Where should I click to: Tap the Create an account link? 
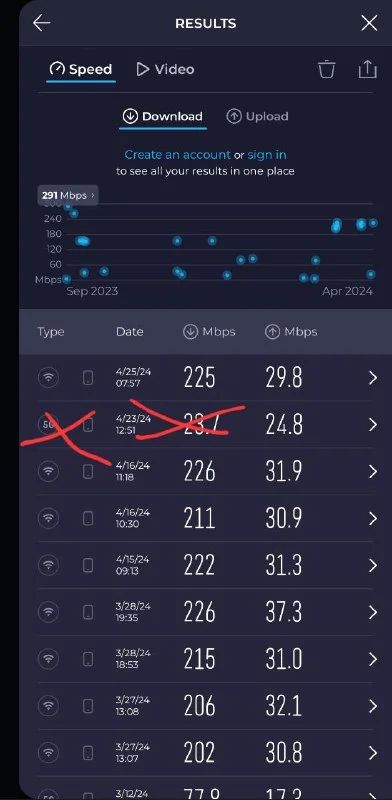[x=178, y=155]
